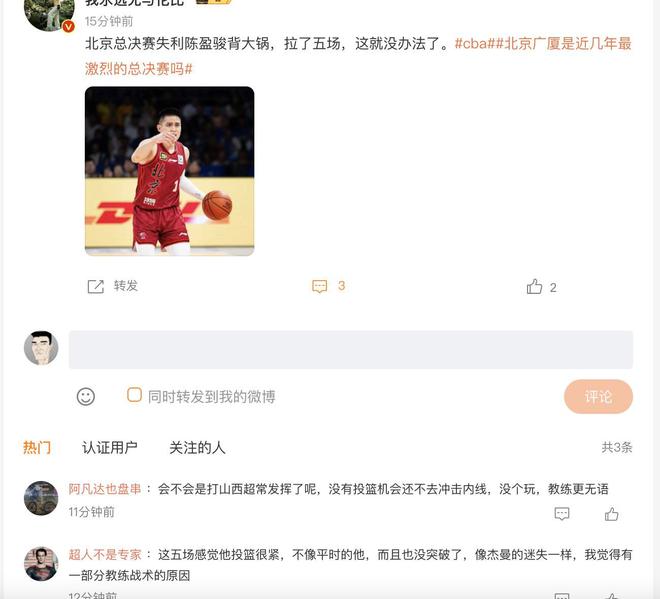Show comments from 关注的人

pyautogui.click(x=197, y=447)
